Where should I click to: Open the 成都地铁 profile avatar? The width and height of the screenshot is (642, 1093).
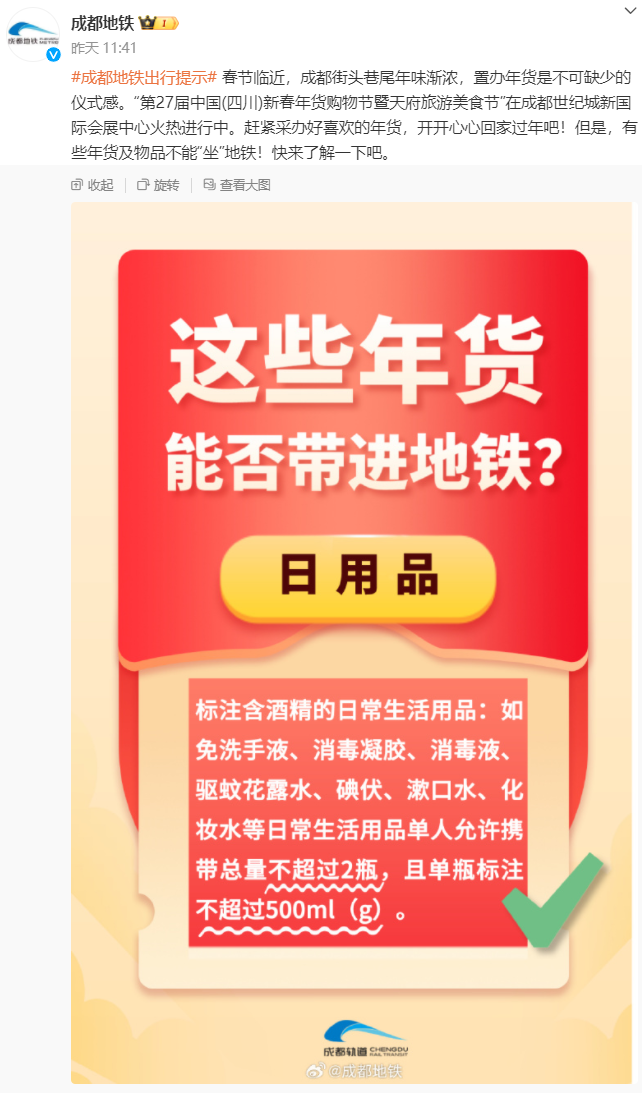coord(33,34)
